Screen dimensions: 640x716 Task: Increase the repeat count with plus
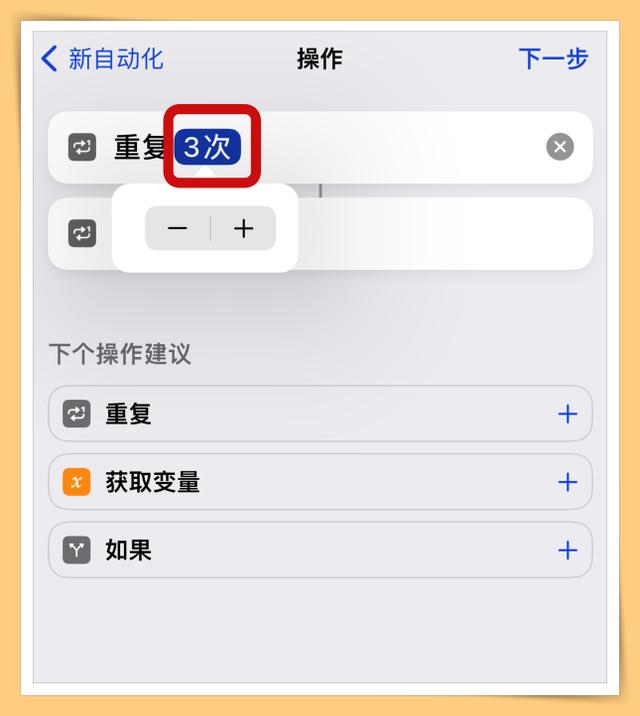tap(244, 229)
